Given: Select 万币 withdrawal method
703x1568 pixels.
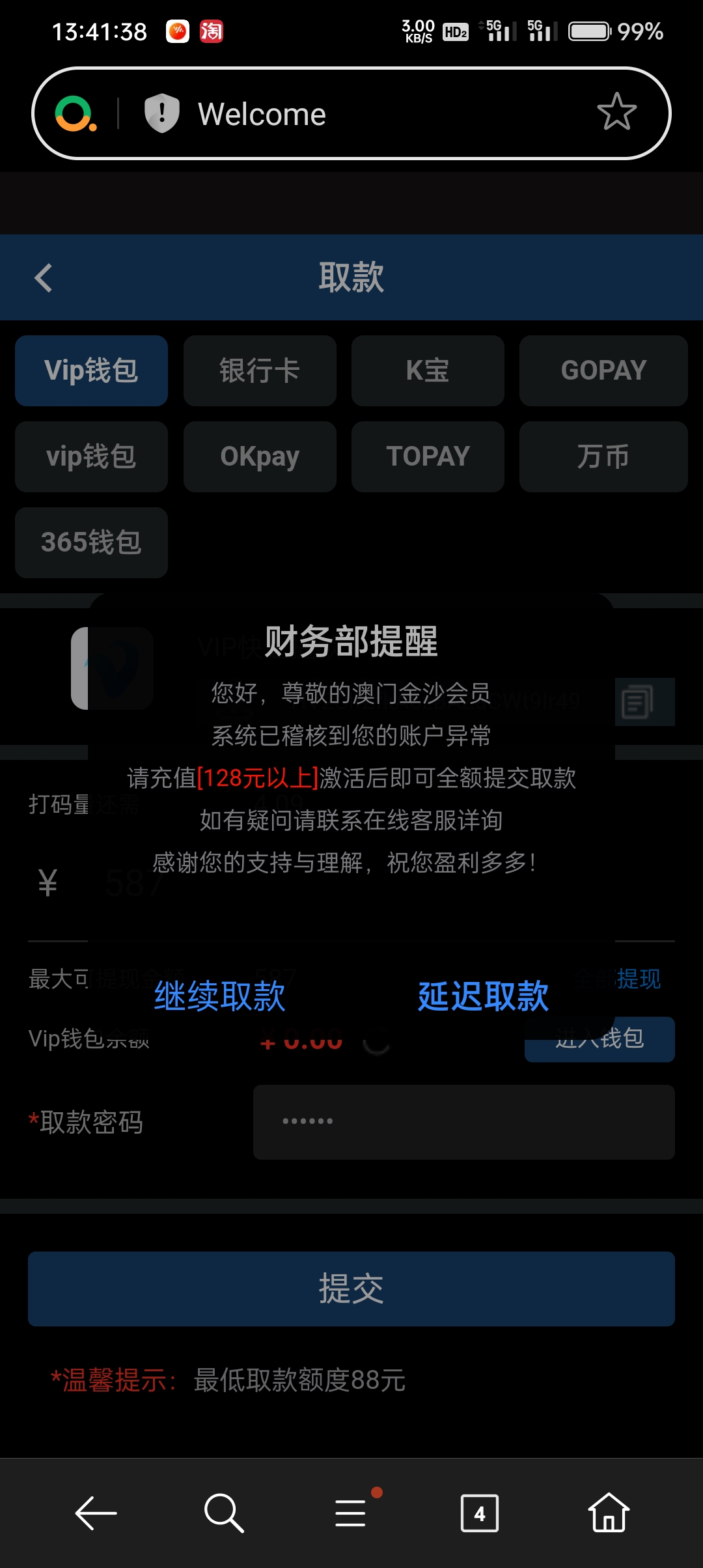Looking at the screenshot, I should (603, 456).
